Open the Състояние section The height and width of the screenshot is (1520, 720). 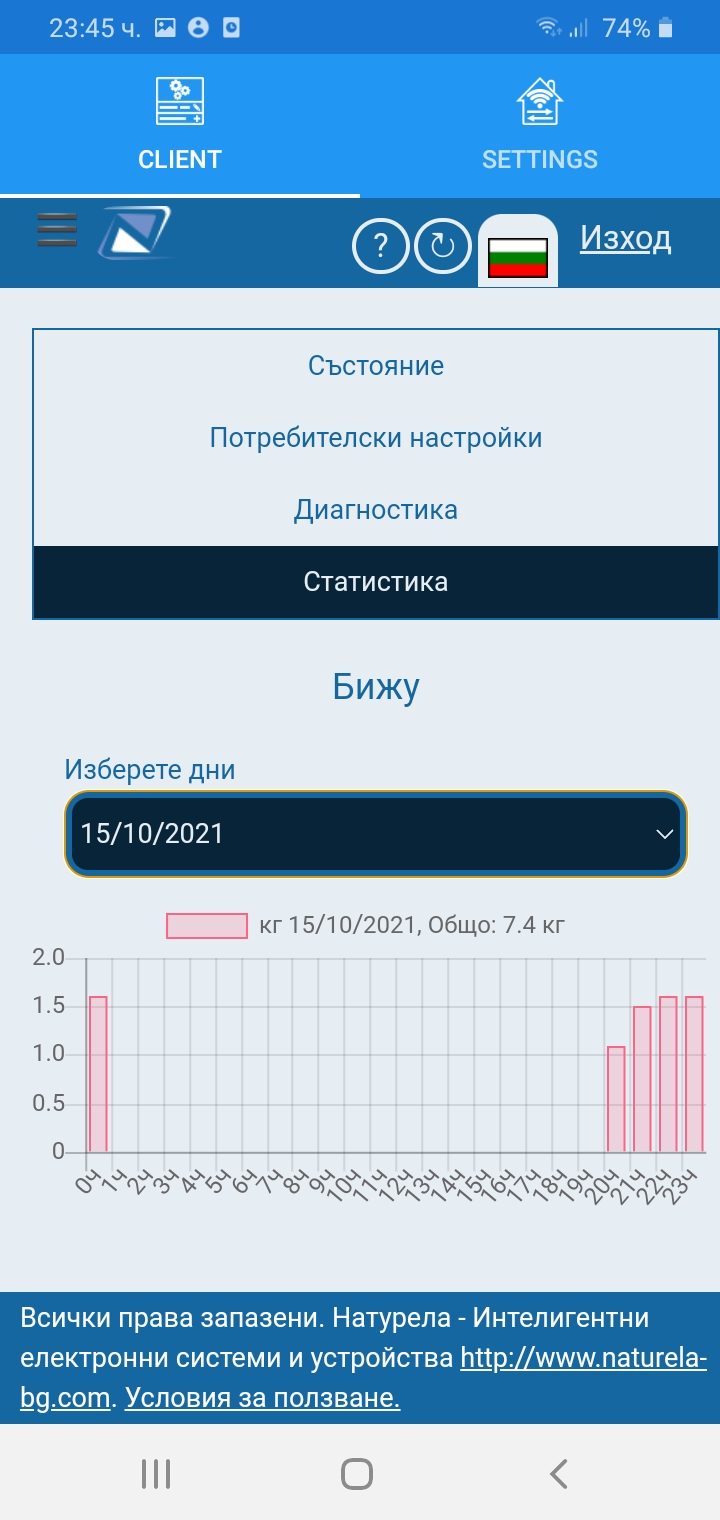(376, 366)
